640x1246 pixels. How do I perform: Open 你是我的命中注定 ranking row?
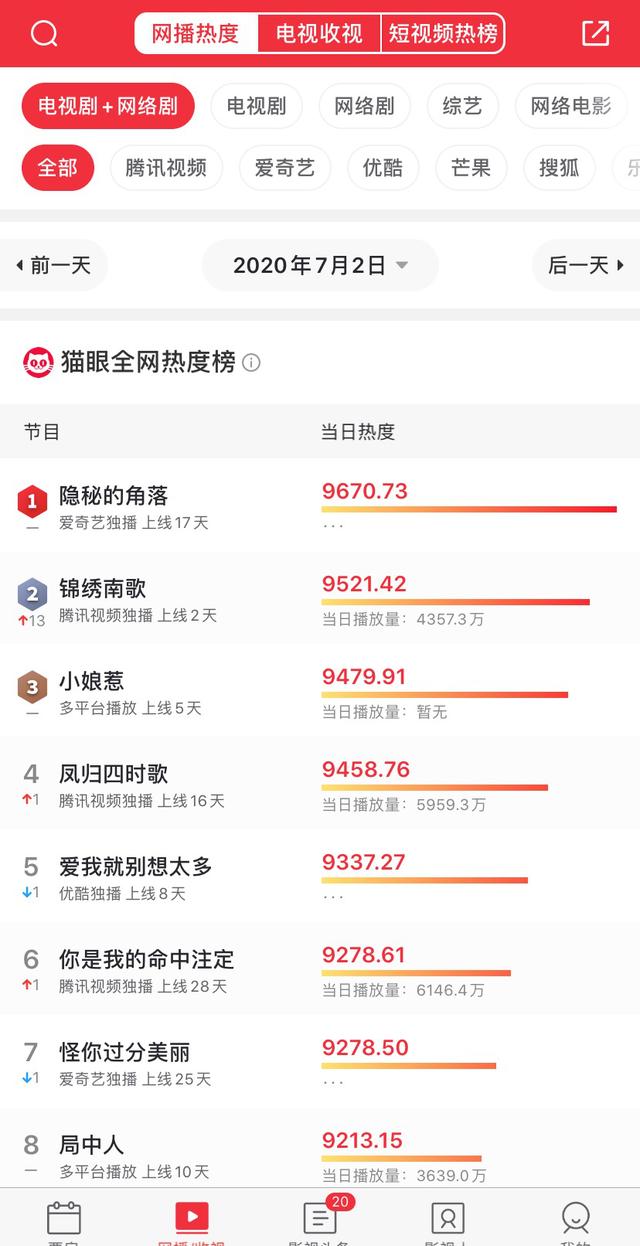click(x=146, y=960)
